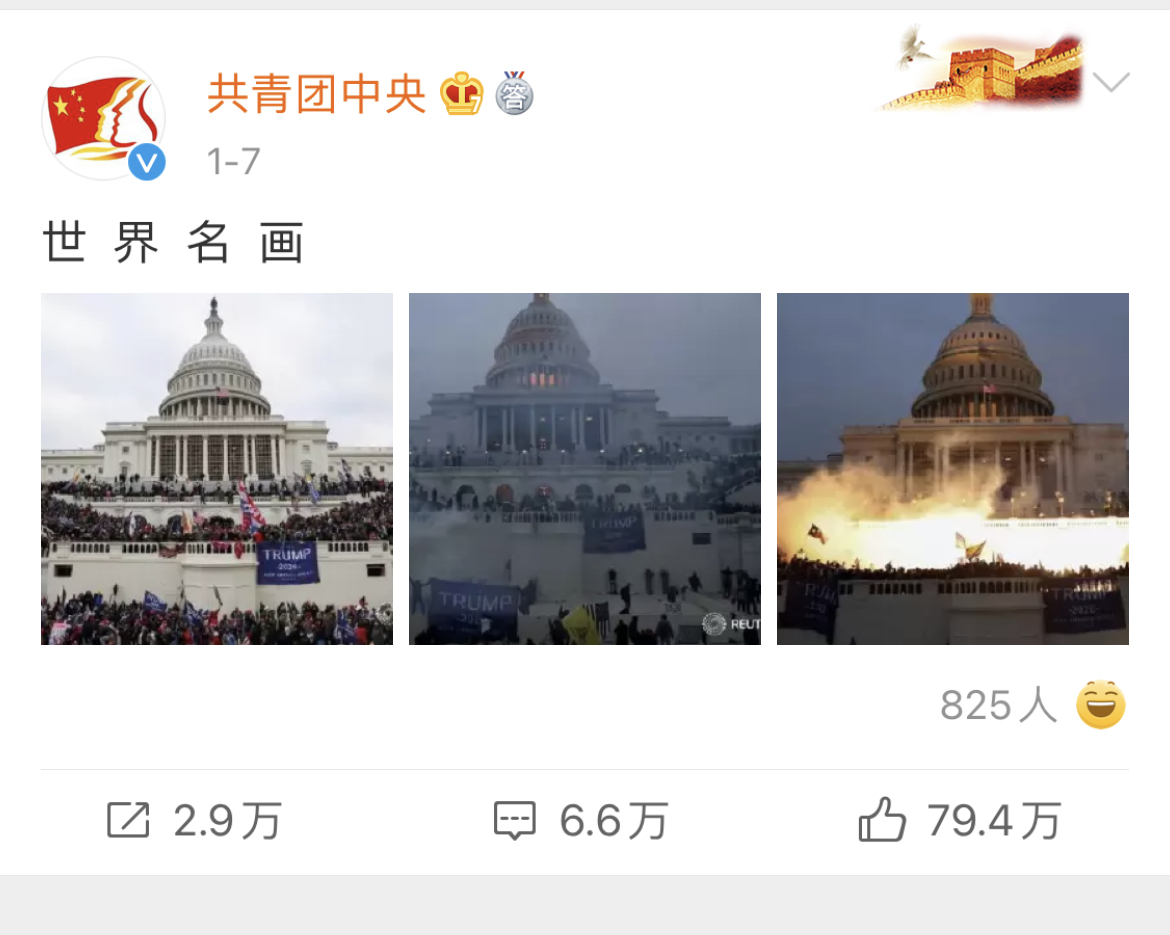Open the third photo with explosion flash

click(953, 469)
